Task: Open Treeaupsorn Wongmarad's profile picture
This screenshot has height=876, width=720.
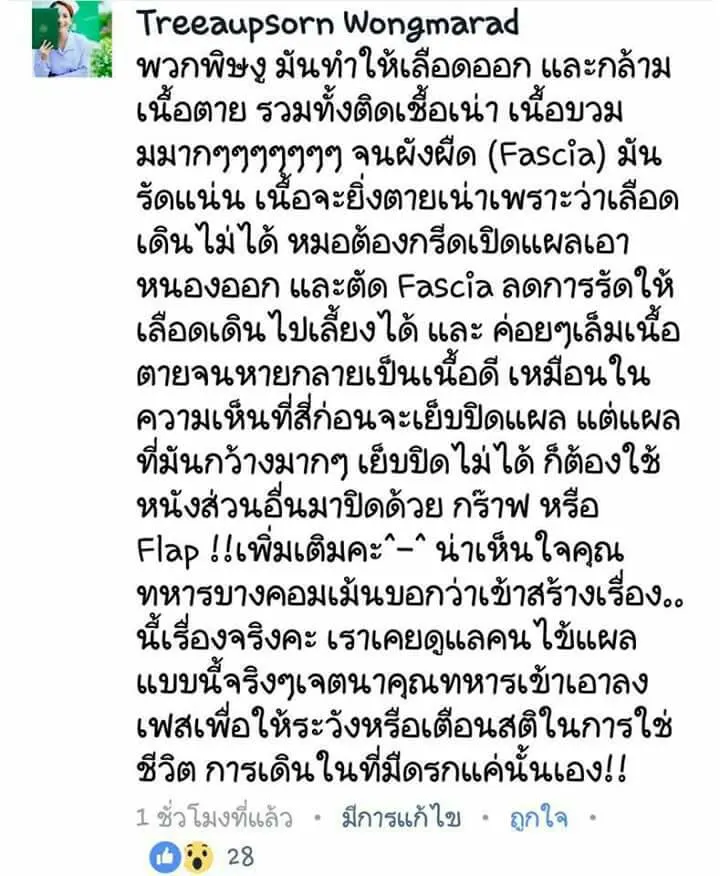Action: click(x=72, y=40)
